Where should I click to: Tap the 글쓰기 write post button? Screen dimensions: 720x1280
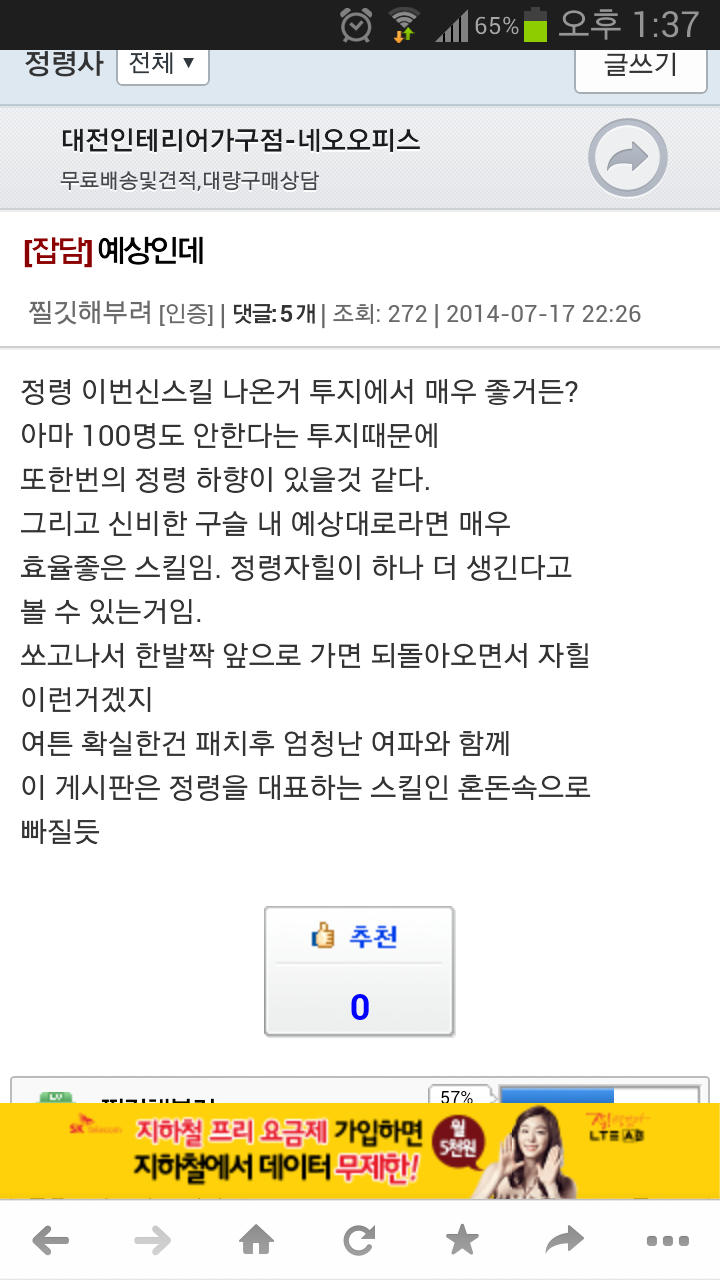(x=640, y=66)
